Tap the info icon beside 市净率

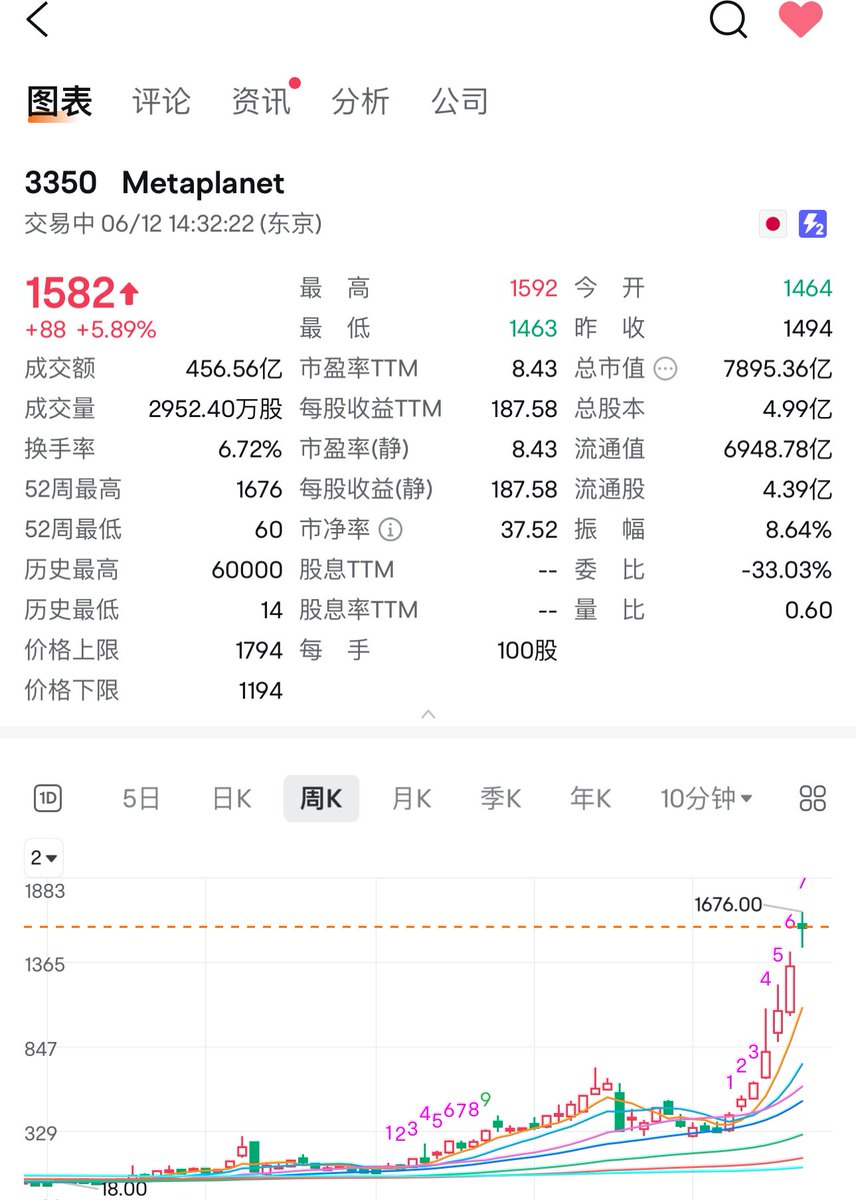click(391, 529)
